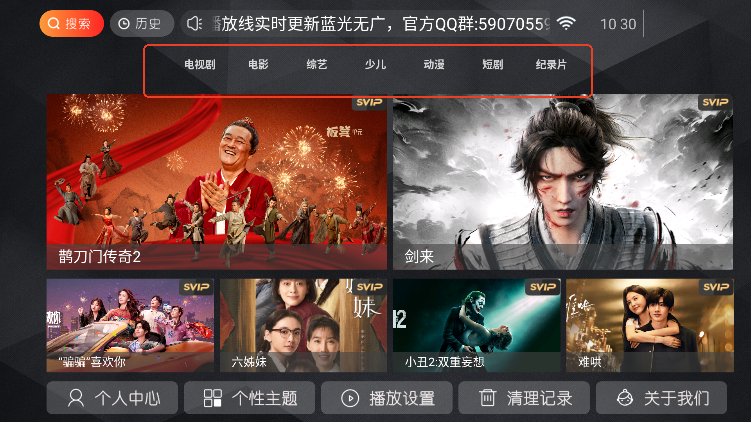The image size is (751, 422).
Task: Open the "骗骗"喜欢你 tile
Action: [x=130, y=325]
